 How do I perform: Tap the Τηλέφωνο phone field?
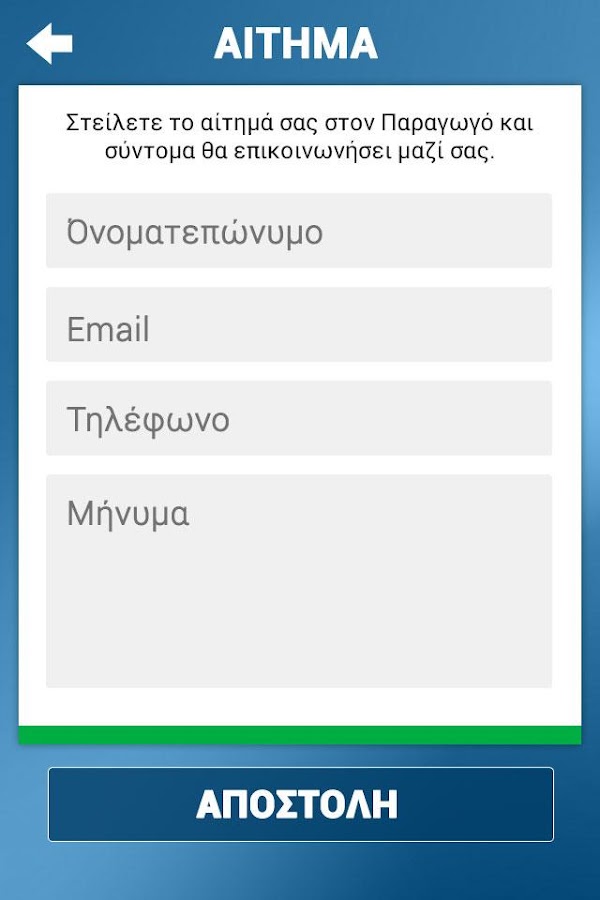(299, 418)
